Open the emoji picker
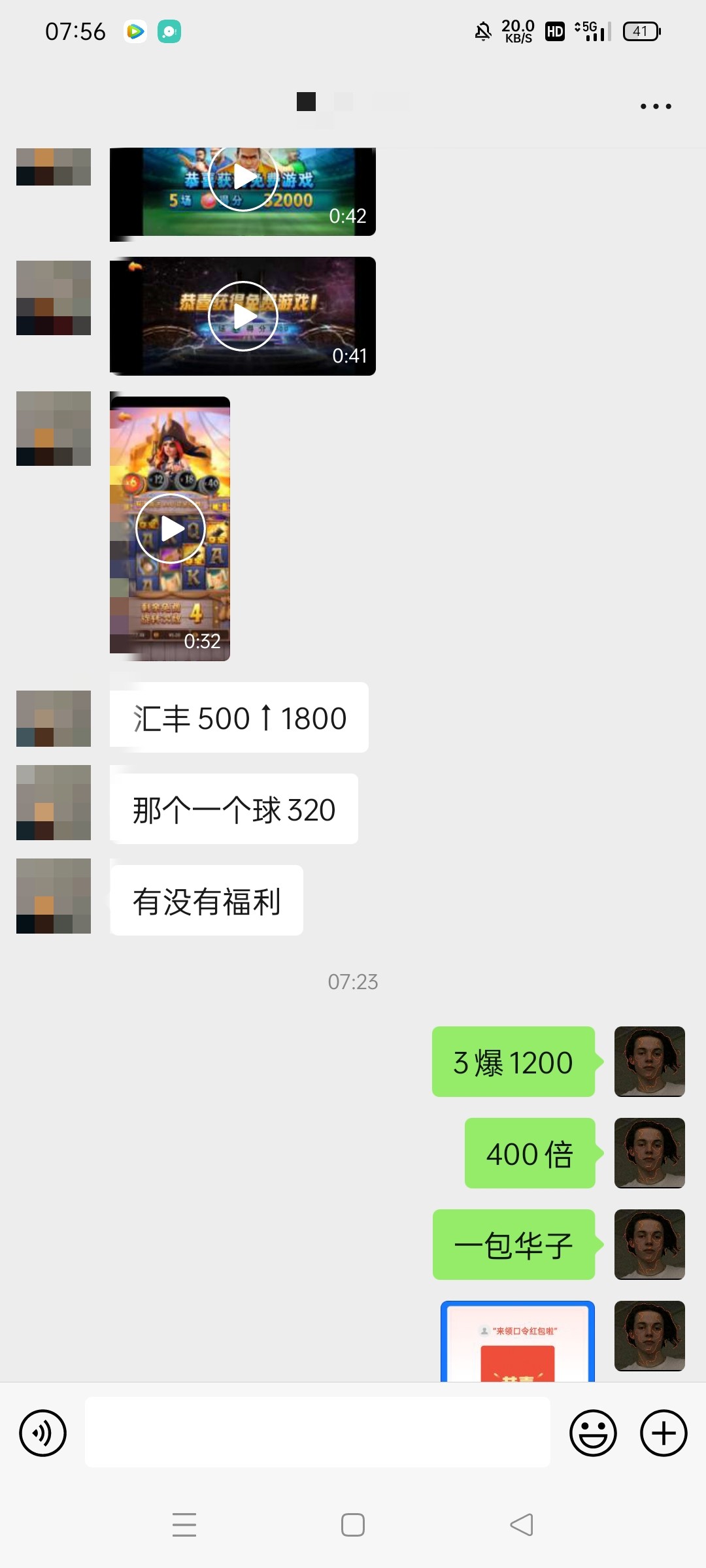This screenshot has width=706, height=1568. 593,1433
